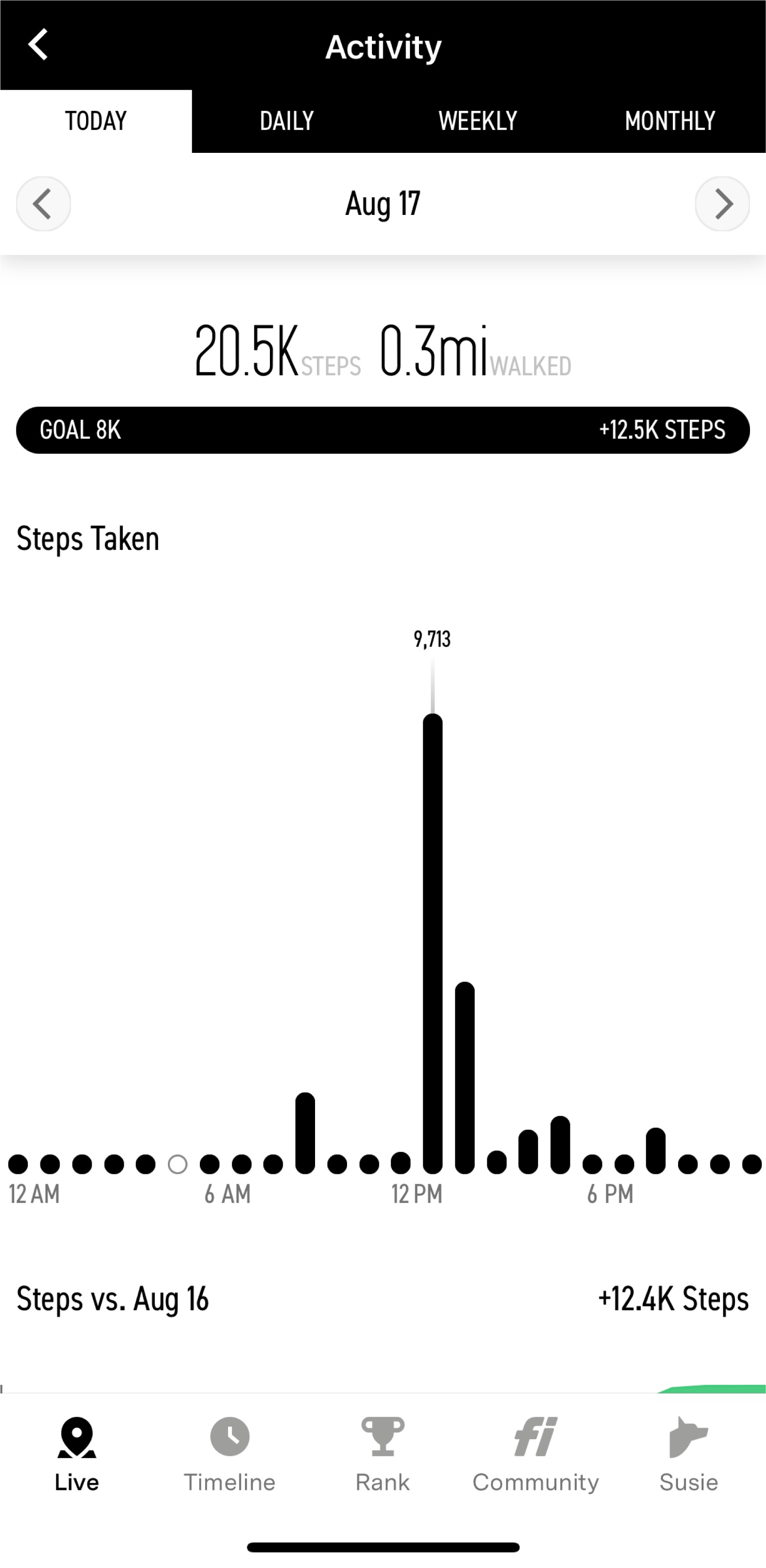Open Susie's profile tab
Viewport: 766px width, 1568px height.
point(689,1455)
